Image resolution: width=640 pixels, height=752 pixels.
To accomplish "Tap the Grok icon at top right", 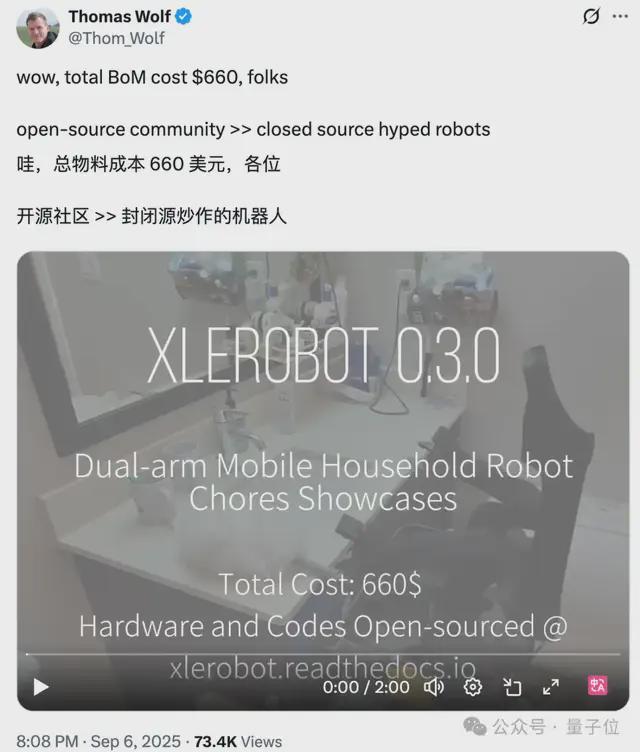I will [591, 16].
